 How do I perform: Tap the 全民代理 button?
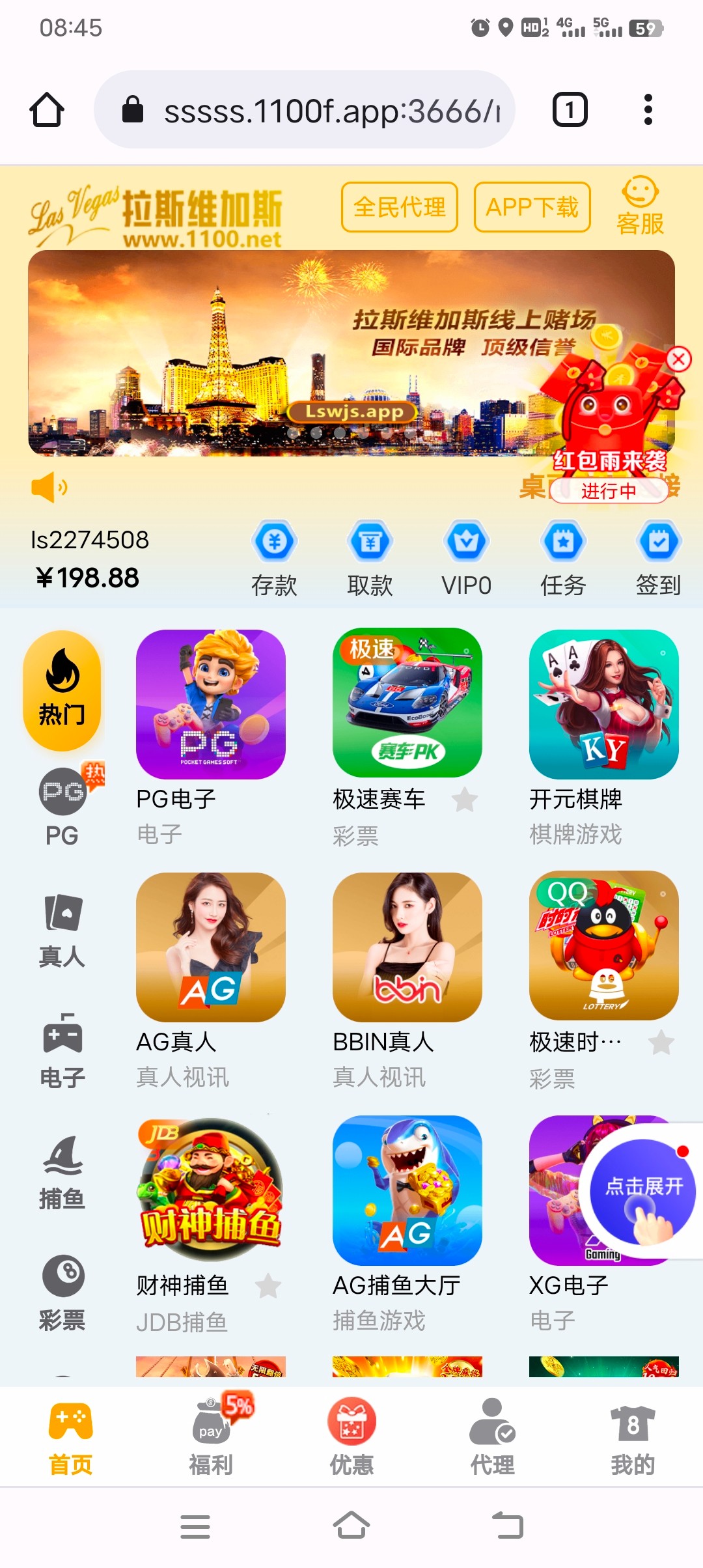[399, 207]
